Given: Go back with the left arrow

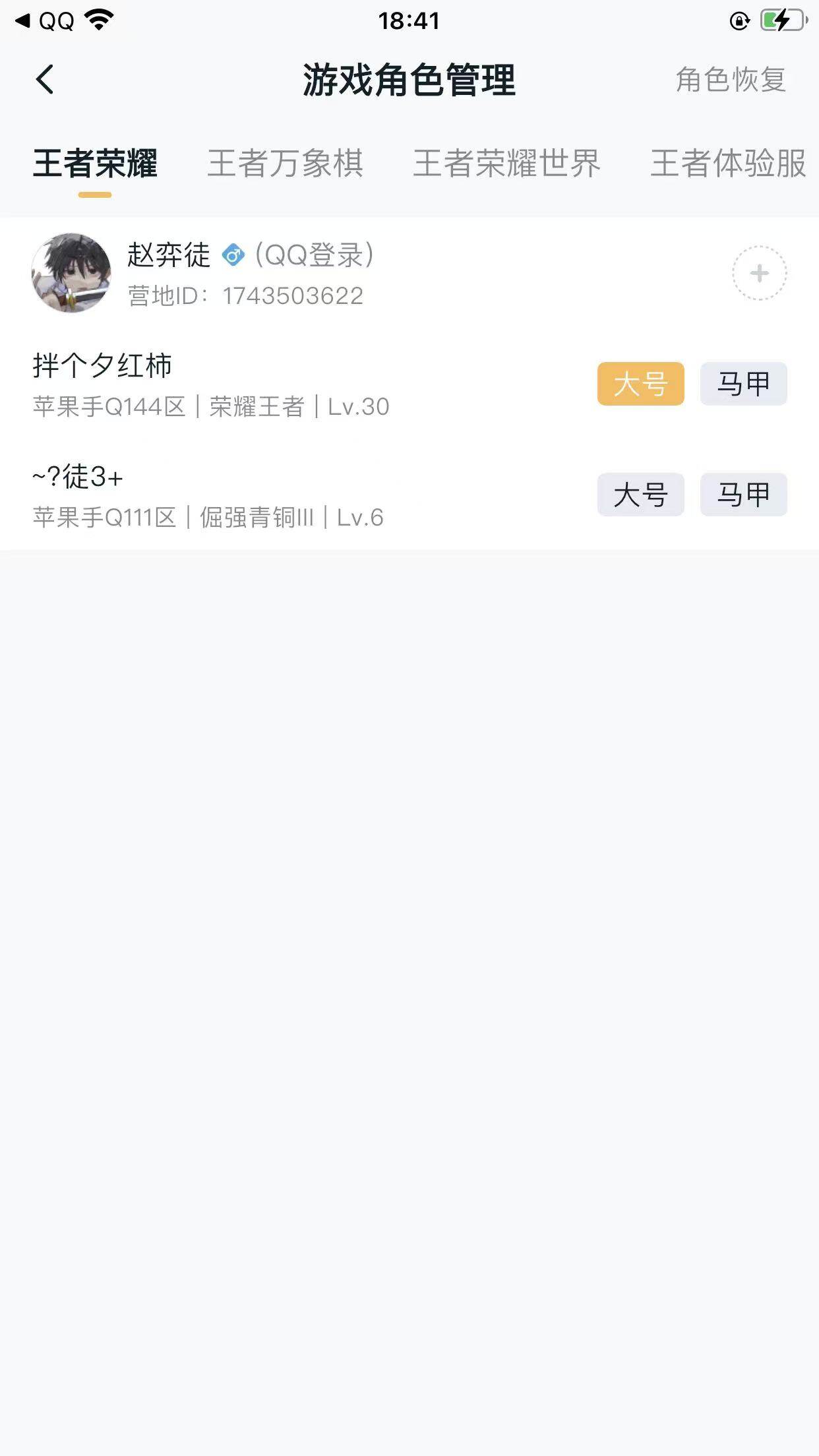Looking at the screenshot, I should point(45,78).
